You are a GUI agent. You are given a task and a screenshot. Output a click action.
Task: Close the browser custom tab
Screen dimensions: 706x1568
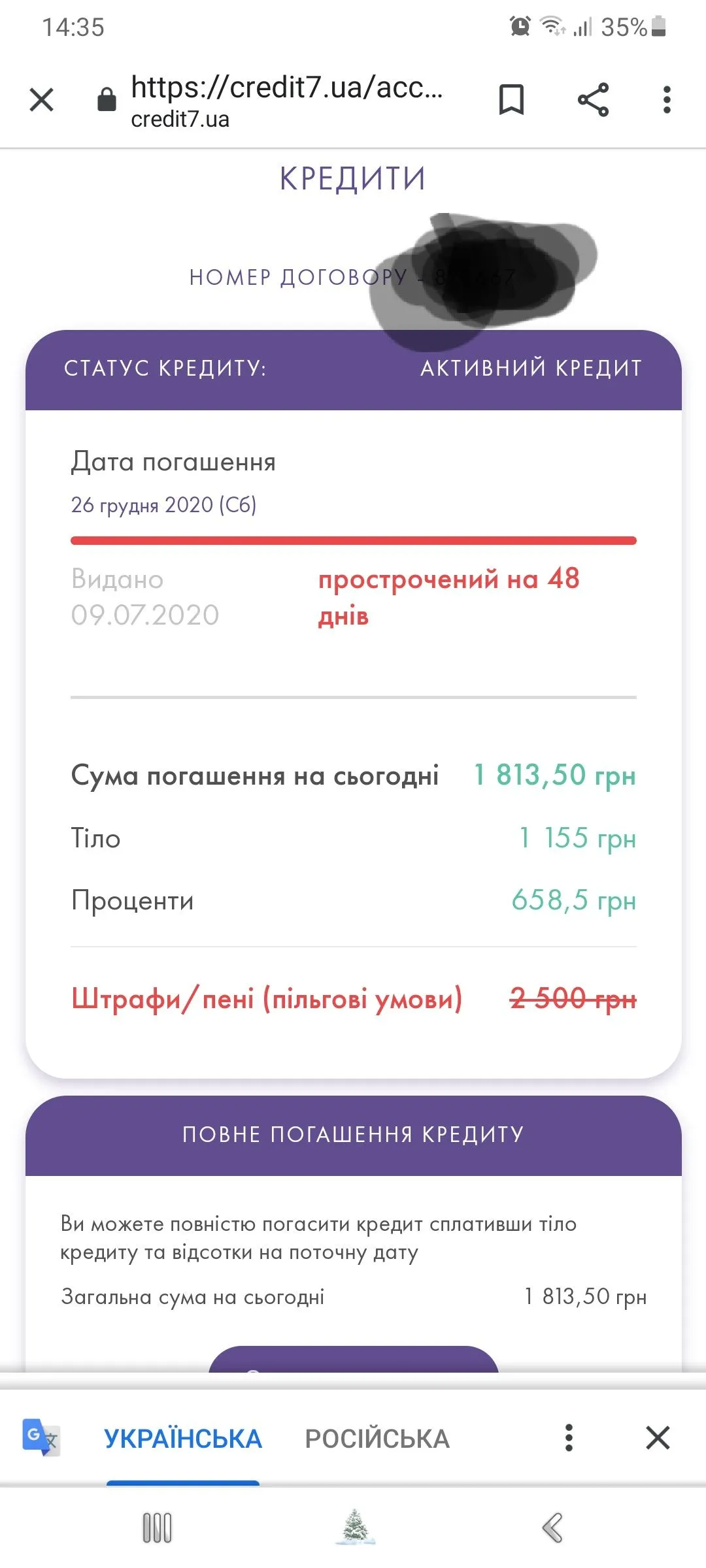pyautogui.click(x=42, y=100)
